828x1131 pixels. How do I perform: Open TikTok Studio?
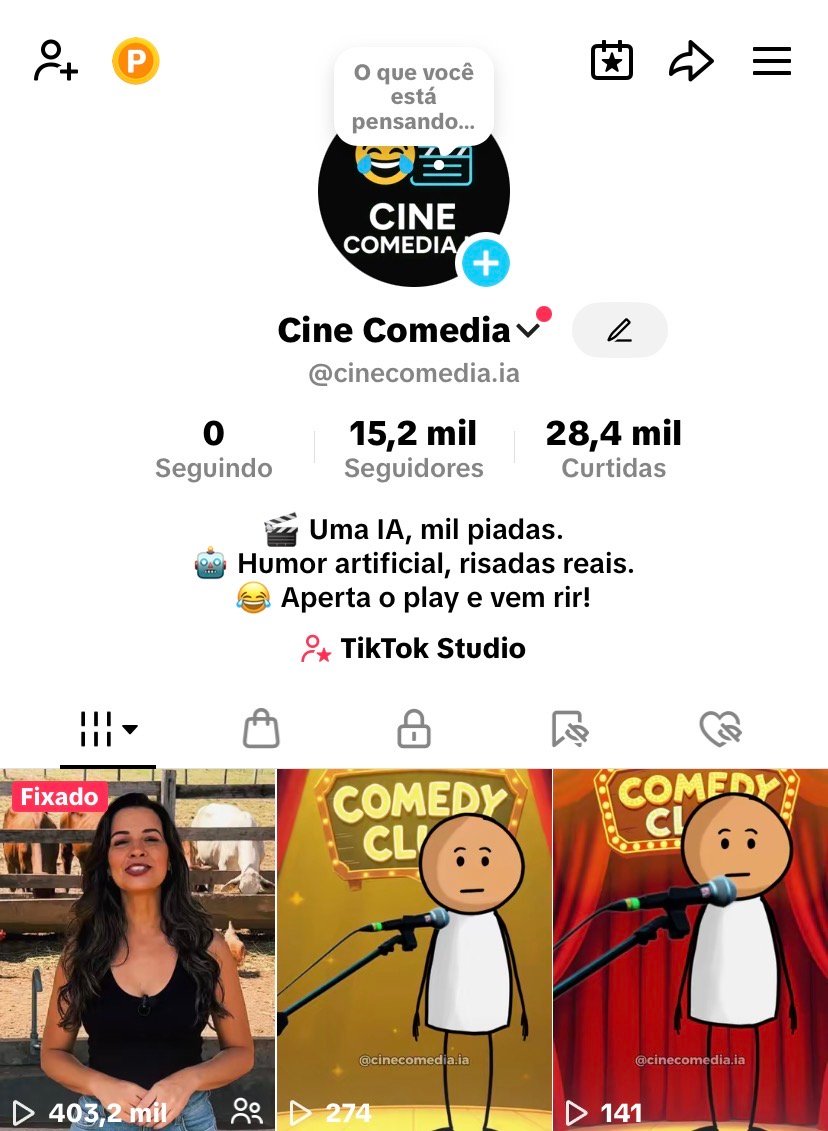pyautogui.click(x=414, y=649)
